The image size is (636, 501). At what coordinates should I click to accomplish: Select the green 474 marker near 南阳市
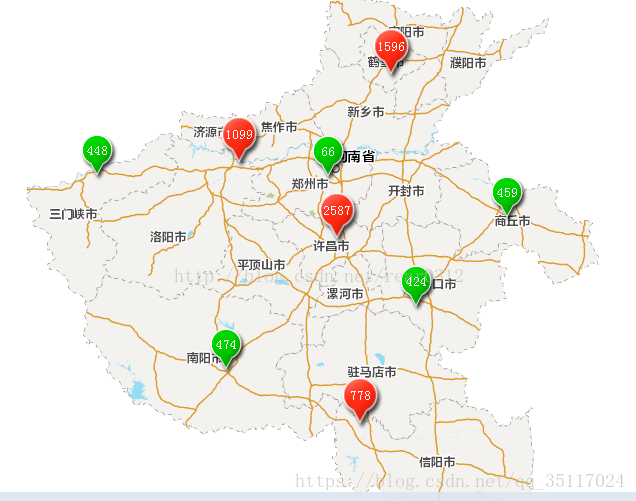(x=226, y=345)
